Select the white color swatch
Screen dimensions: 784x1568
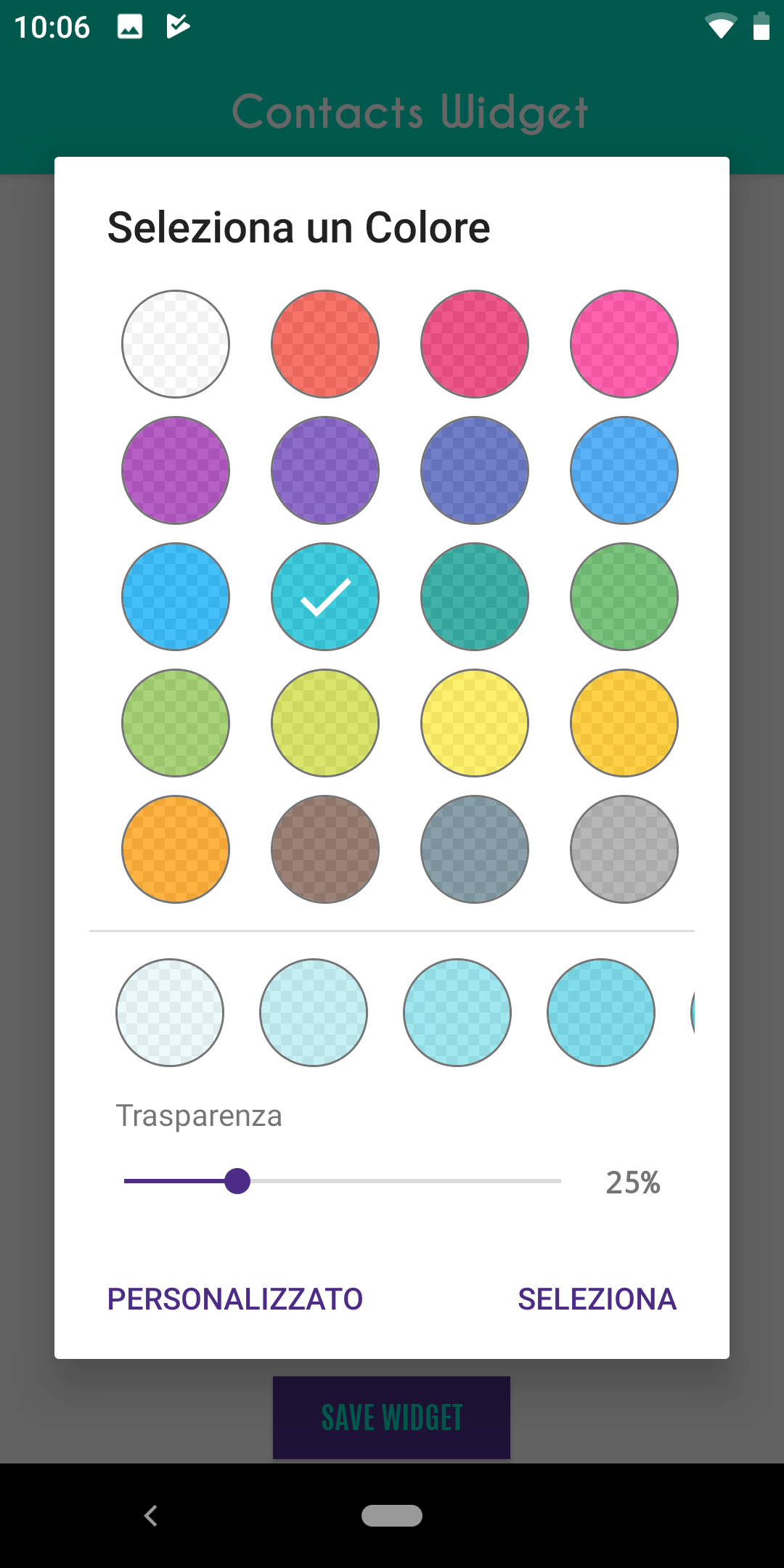(x=176, y=344)
